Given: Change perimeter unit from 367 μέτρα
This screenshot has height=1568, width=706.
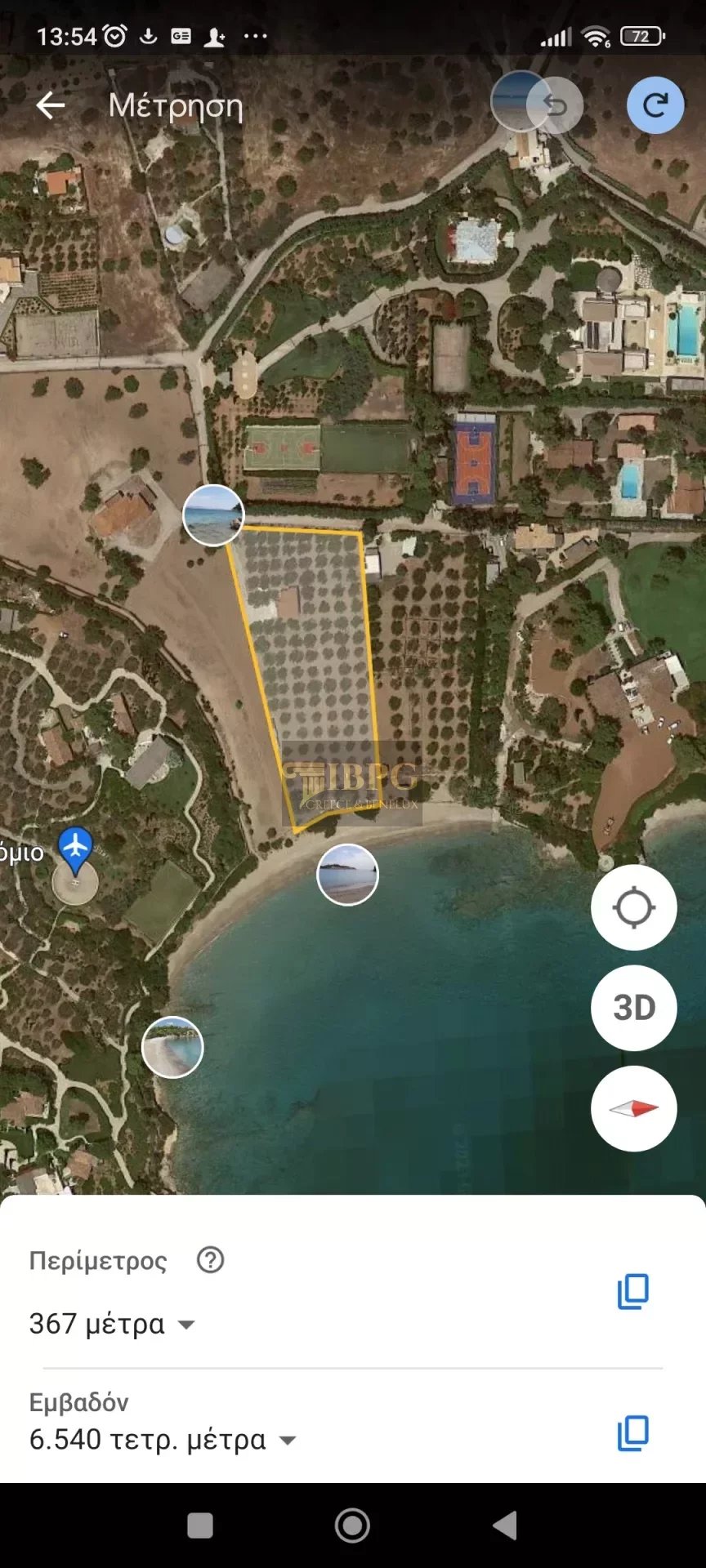Looking at the screenshot, I should tap(113, 1324).
